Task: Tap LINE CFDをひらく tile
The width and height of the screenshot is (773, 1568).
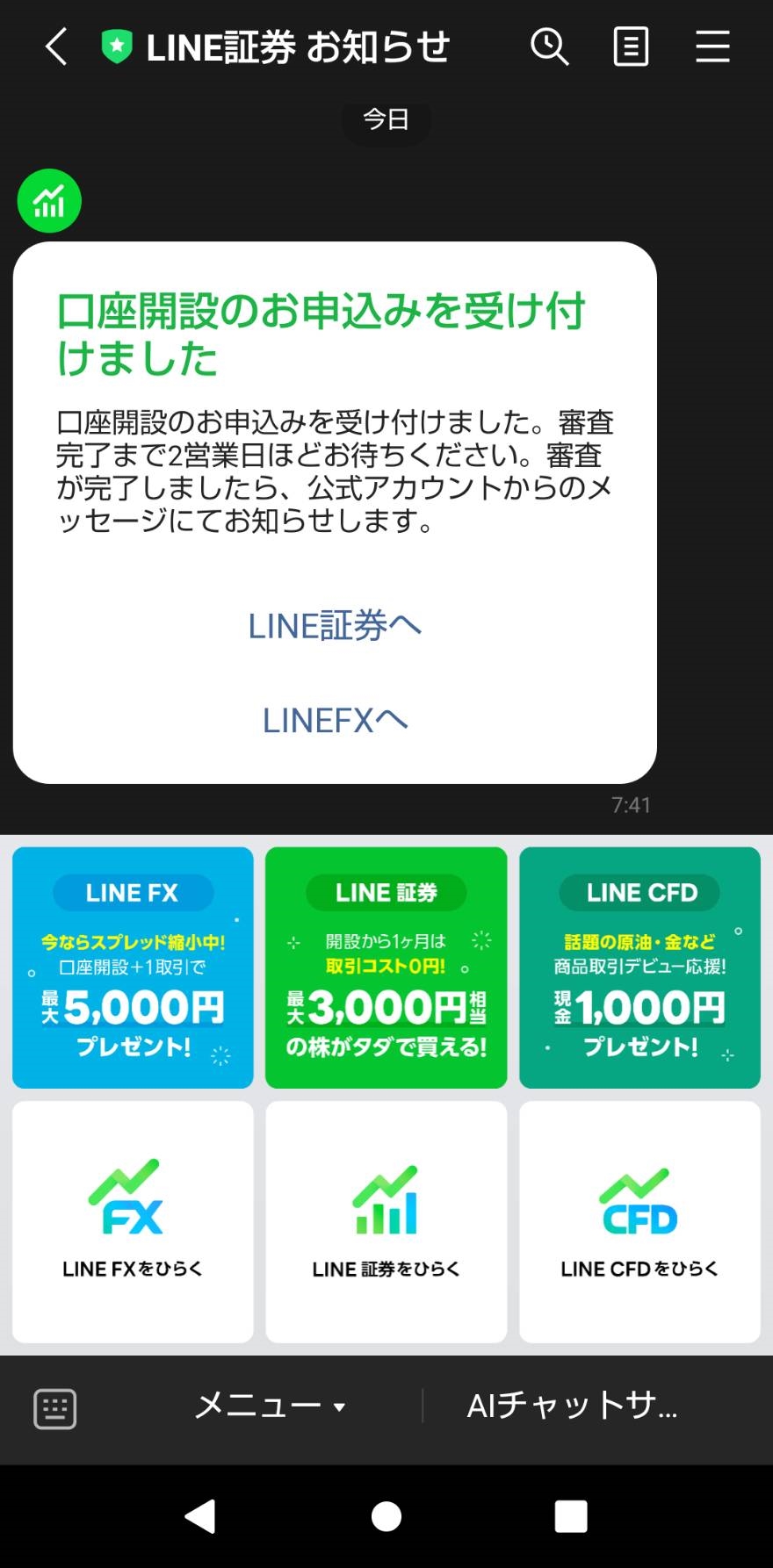Action: [x=639, y=1221]
